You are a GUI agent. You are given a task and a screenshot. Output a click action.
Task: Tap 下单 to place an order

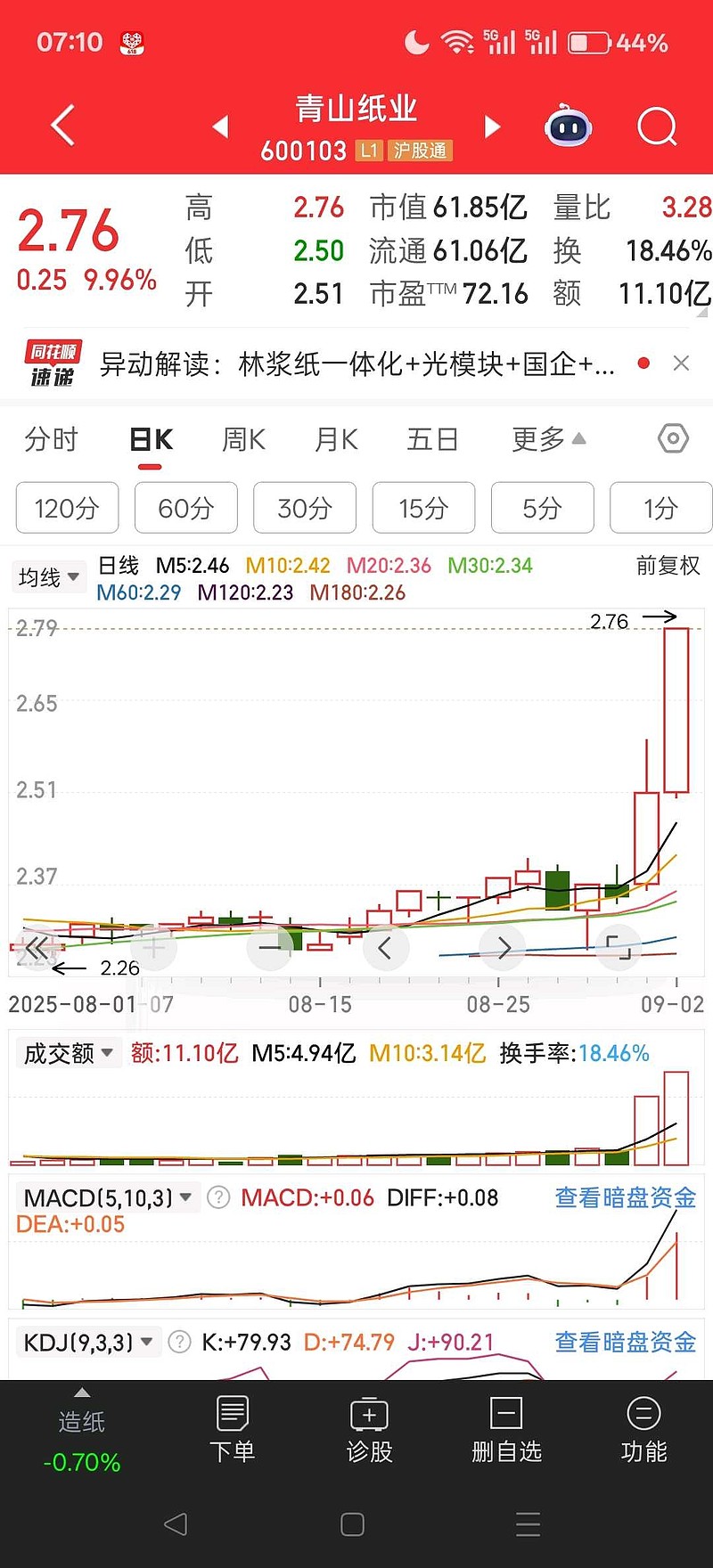232,1429
